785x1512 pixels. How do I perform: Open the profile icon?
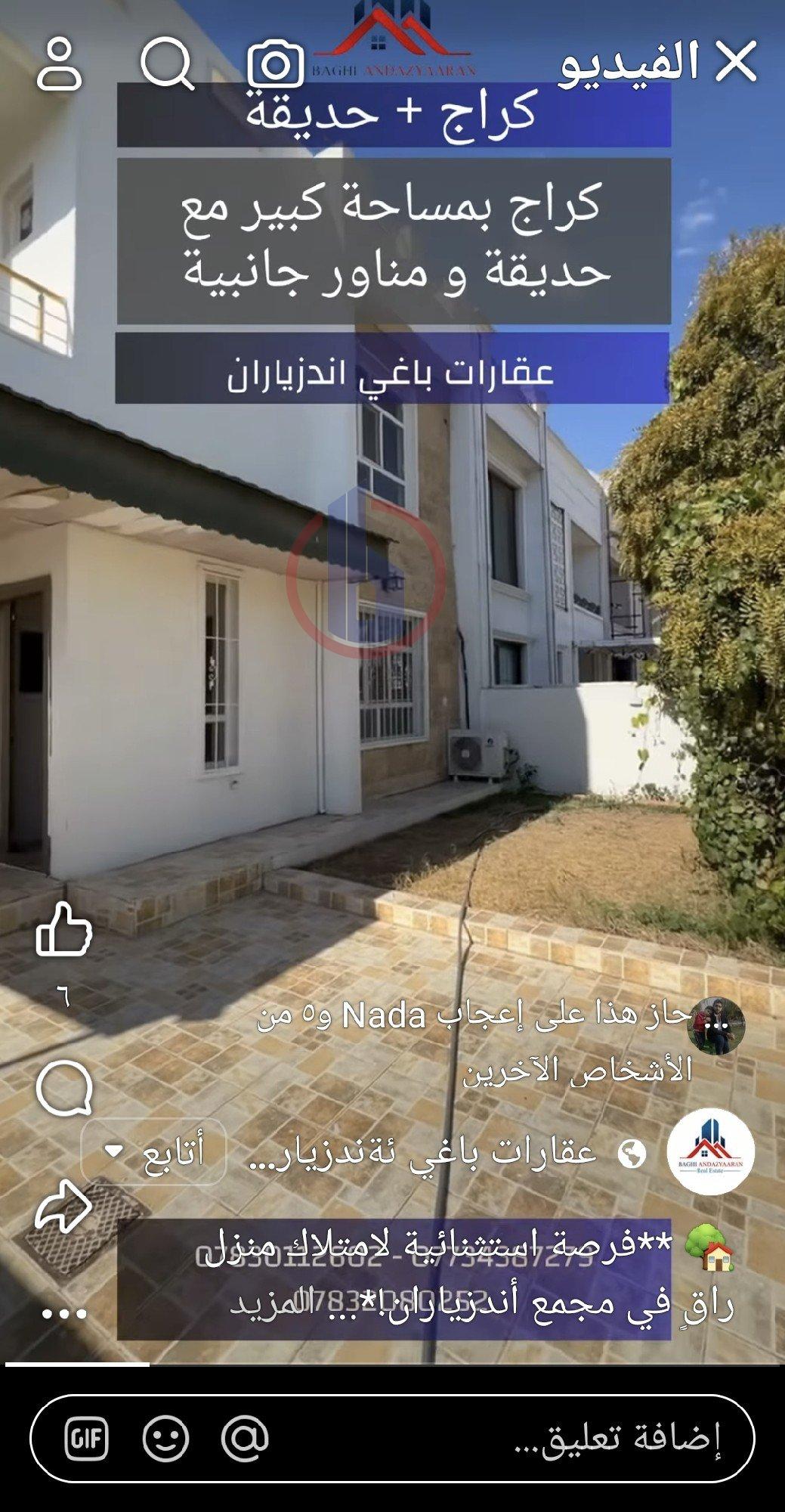pyautogui.click(x=59, y=65)
